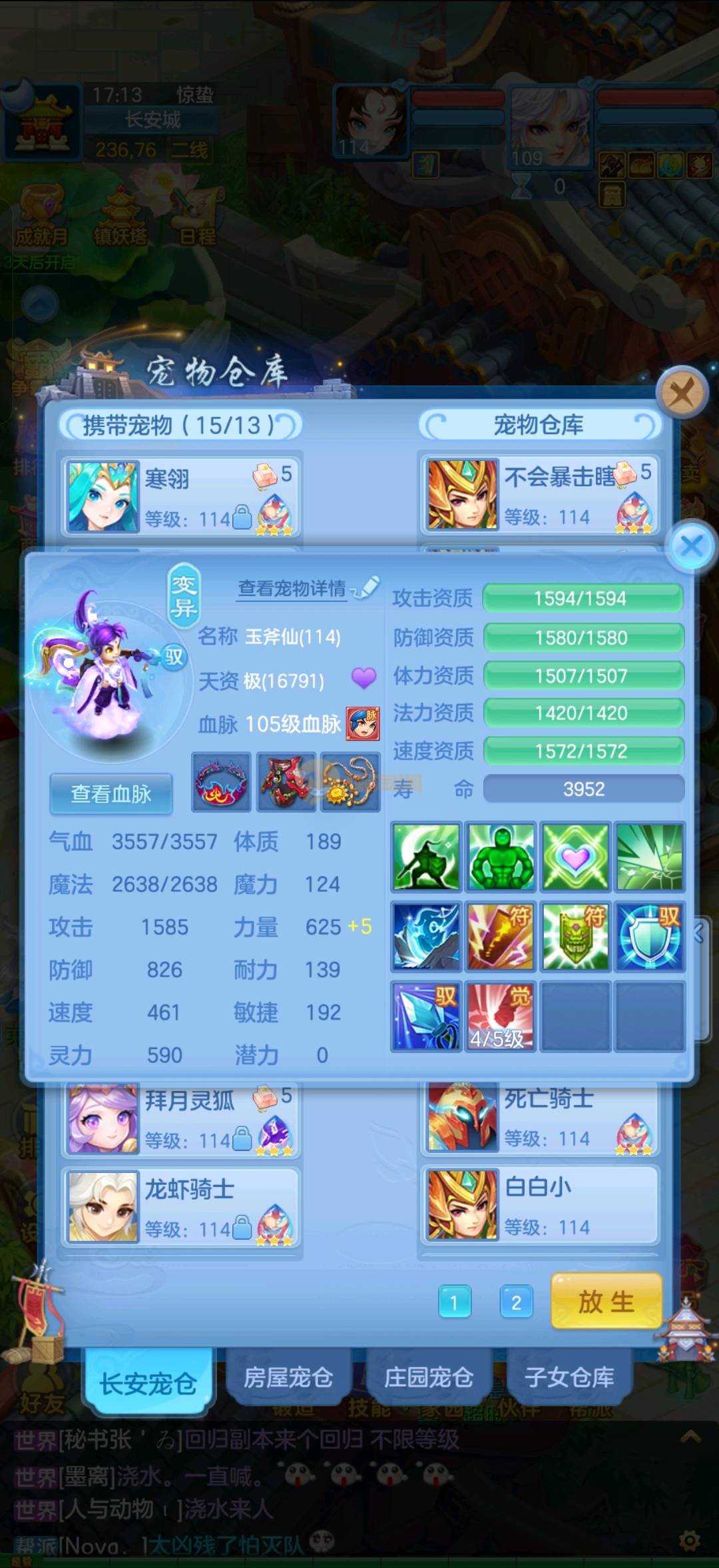Switch to the 长安宠仓 tab

point(148,1383)
